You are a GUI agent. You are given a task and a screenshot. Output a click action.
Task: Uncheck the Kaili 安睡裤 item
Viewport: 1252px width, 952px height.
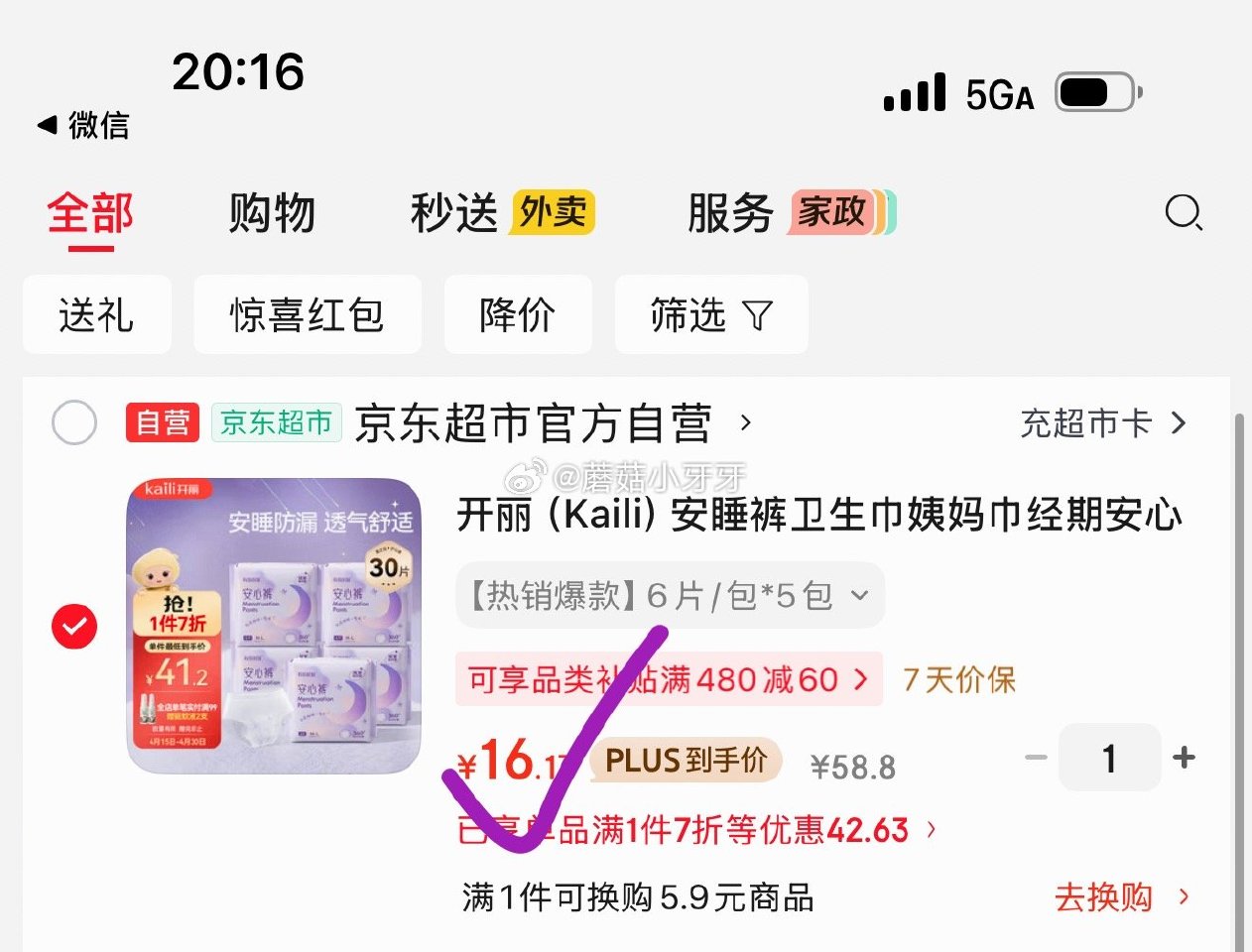pyautogui.click(x=74, y=627)
